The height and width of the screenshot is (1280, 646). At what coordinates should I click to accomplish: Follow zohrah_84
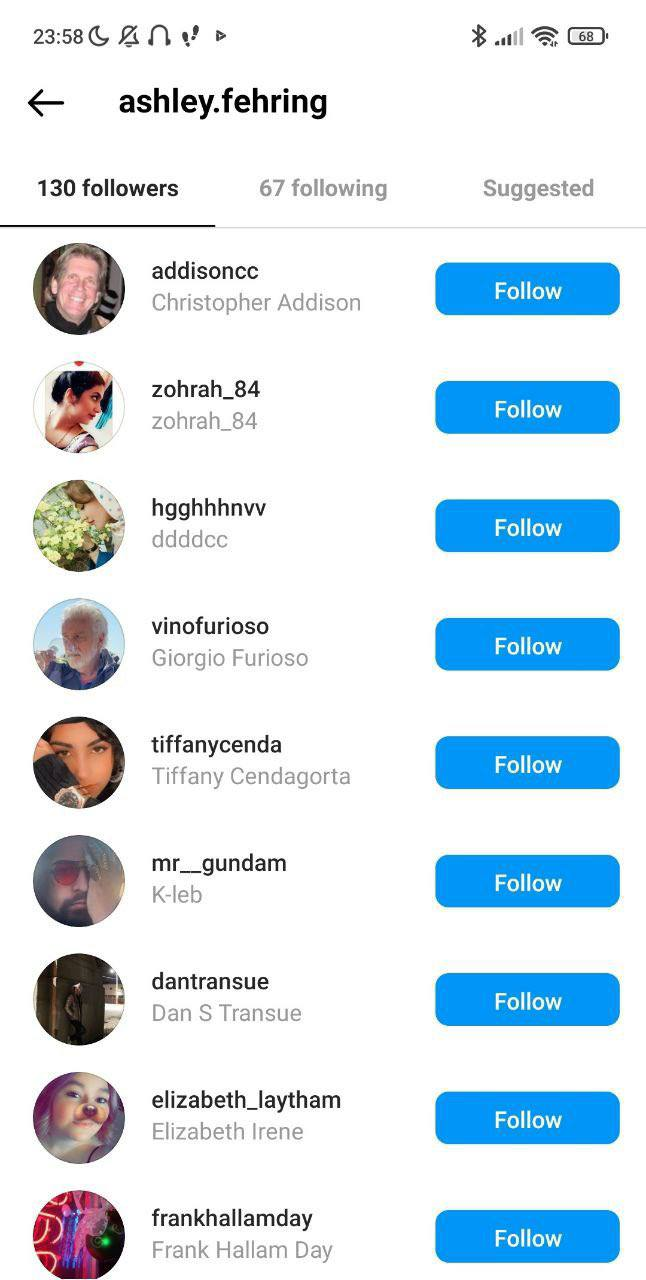click(527, 408)
